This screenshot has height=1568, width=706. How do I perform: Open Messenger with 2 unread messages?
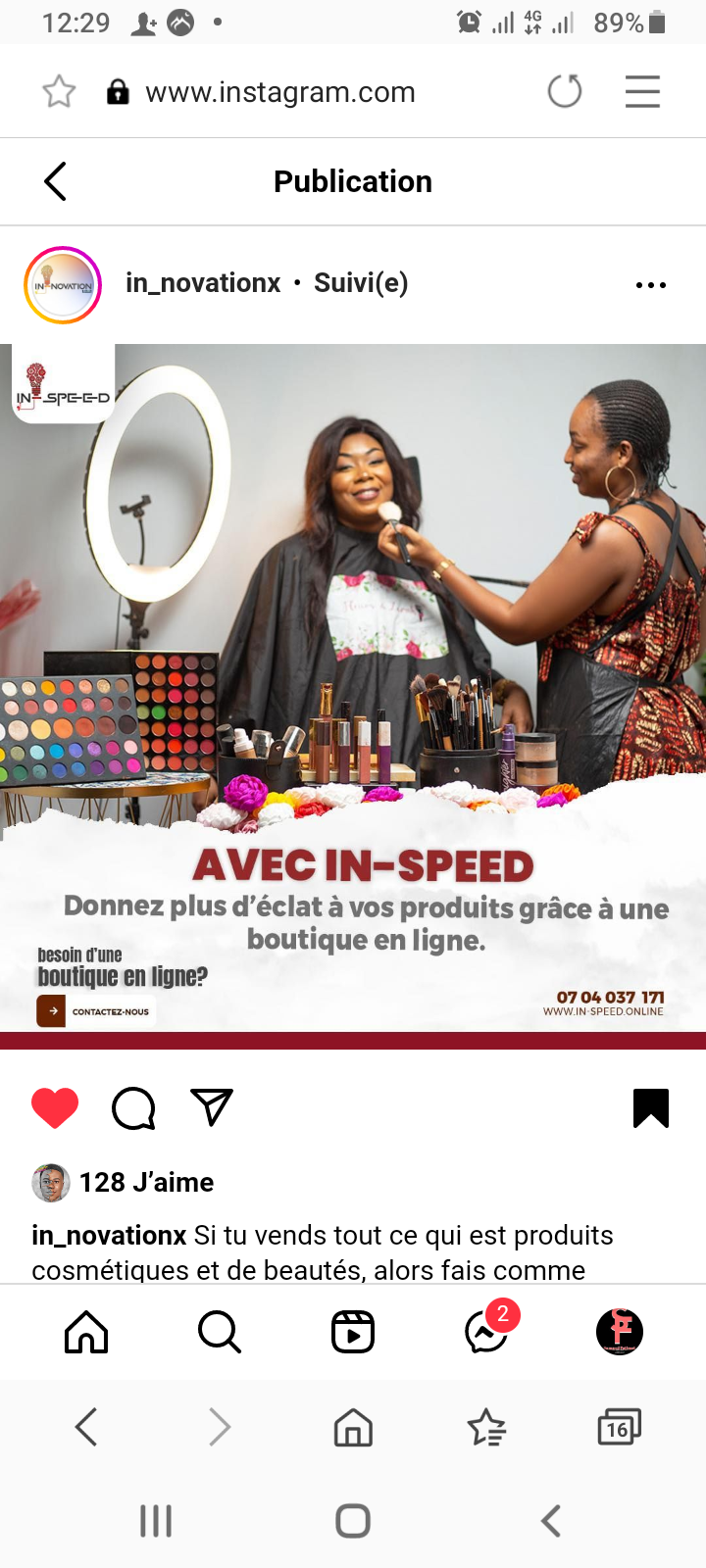point(487,1331)
